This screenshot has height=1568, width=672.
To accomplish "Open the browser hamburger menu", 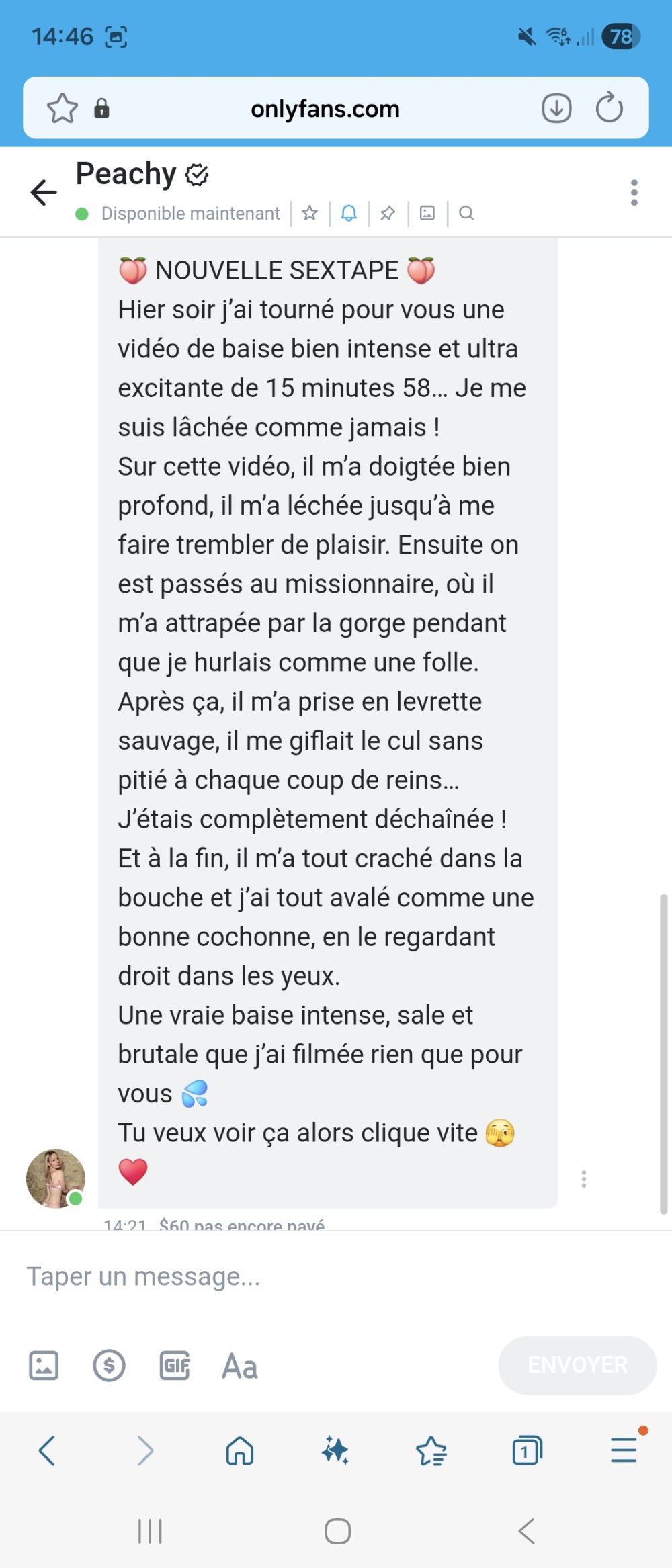I will [624, 1450].
